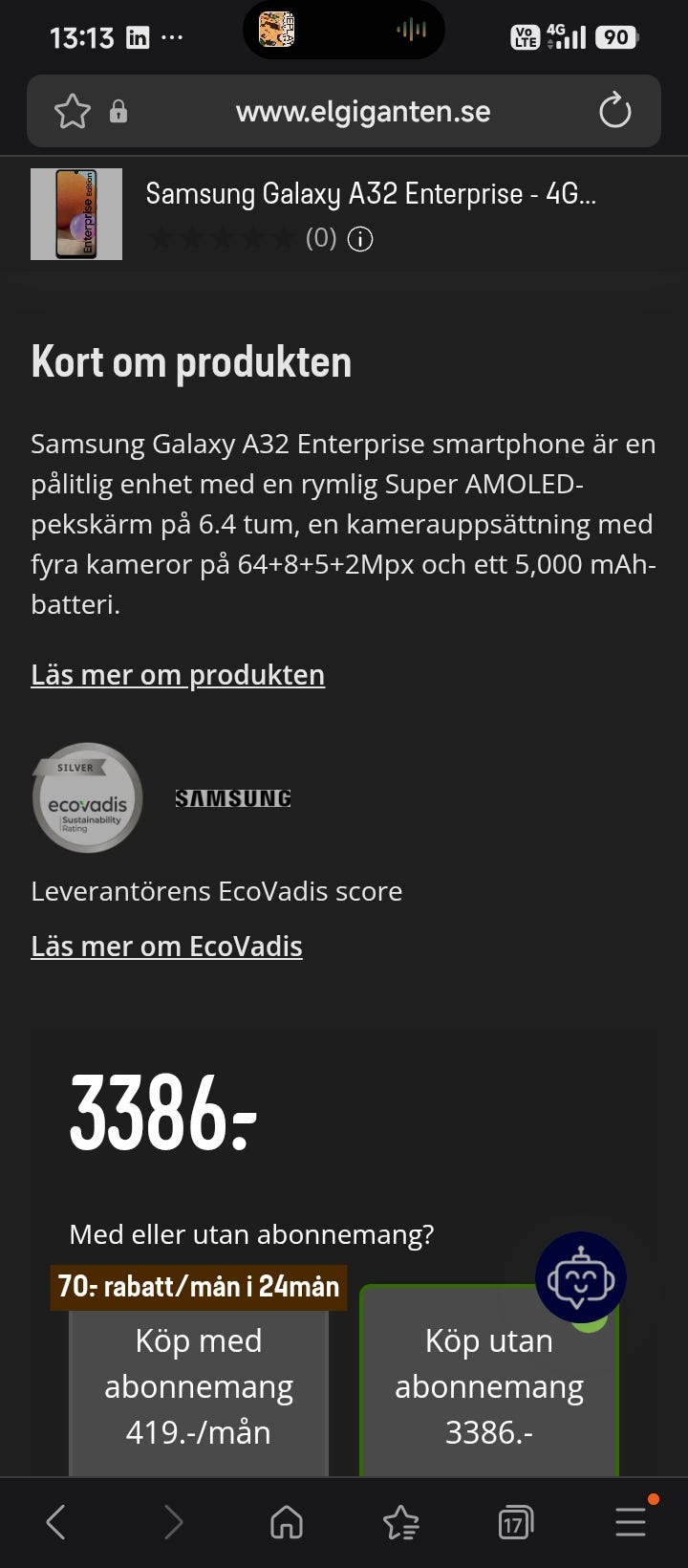Go to the browser home page
The image size is (688, 1568).
coord(287,1522)
